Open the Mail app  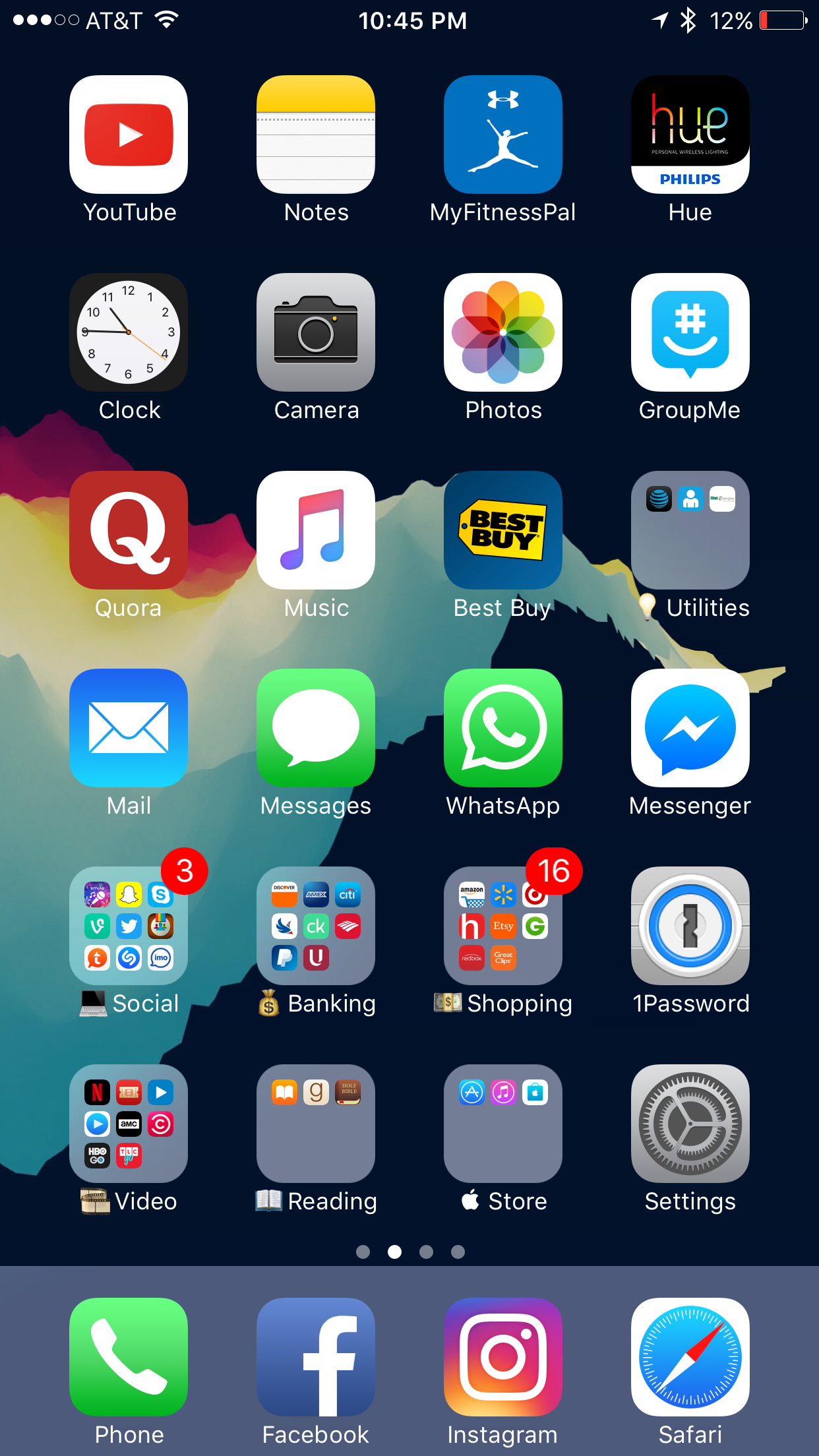129,728
